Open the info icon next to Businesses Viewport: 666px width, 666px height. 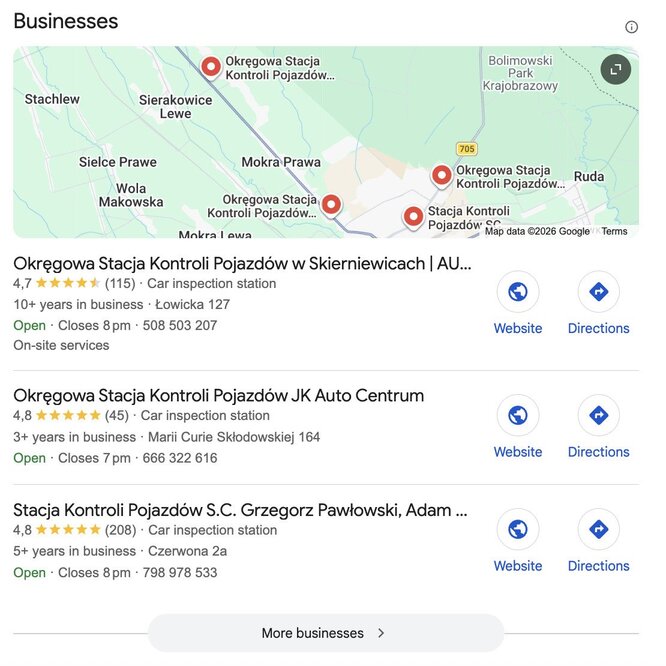(x=631, y=27)
